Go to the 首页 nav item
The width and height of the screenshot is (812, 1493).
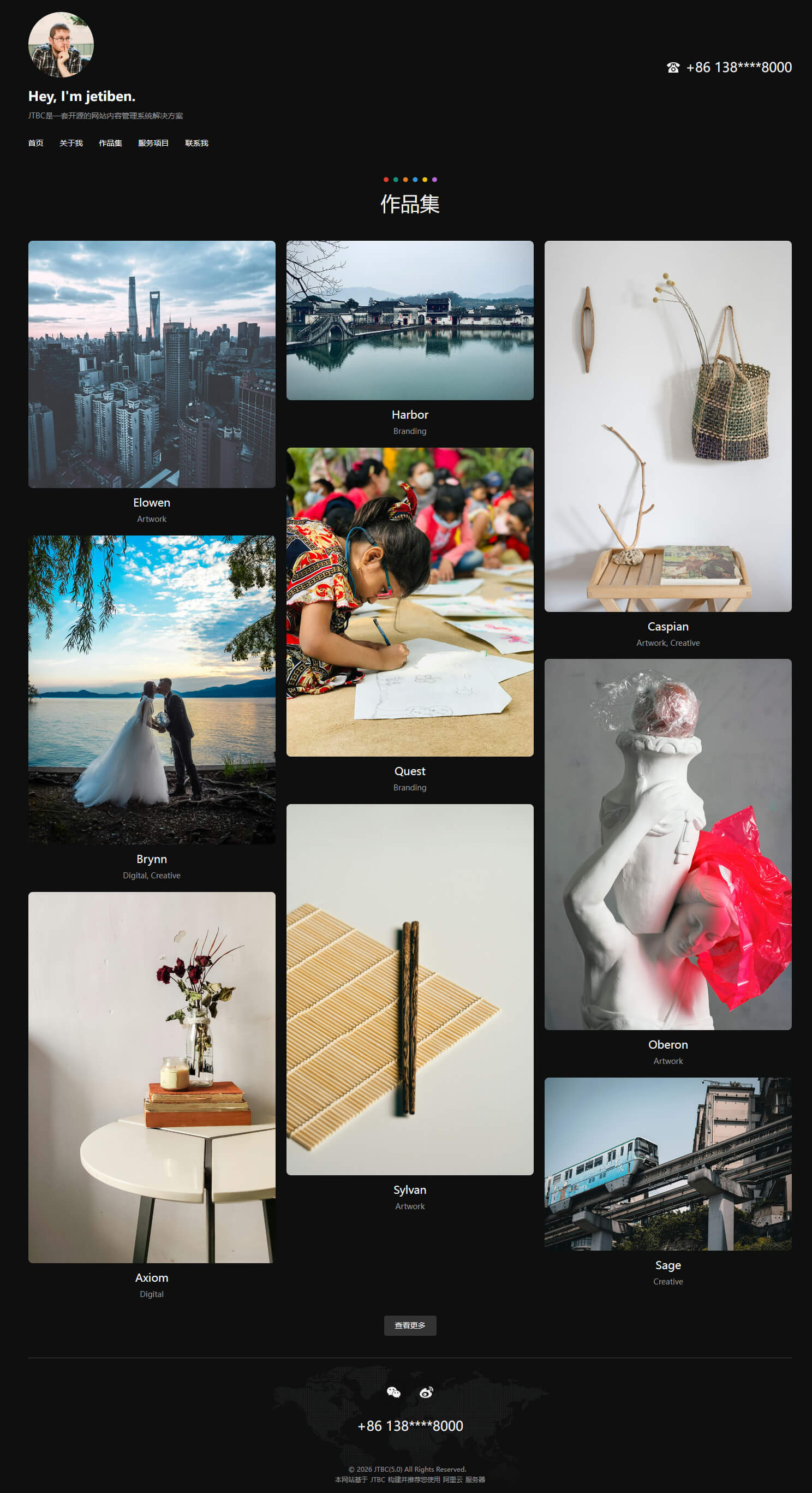pyautogui.click(x=35, y=143)
